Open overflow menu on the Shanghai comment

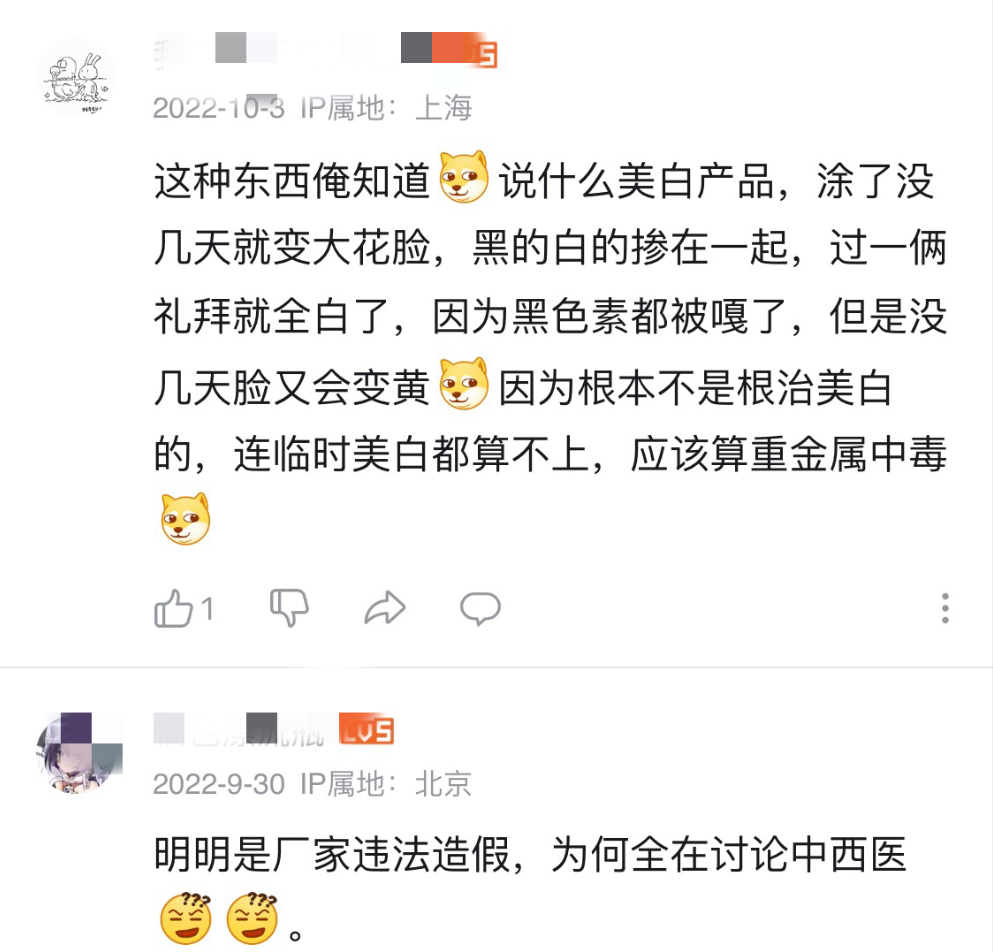pyautogui.click(x=945, y=607)
